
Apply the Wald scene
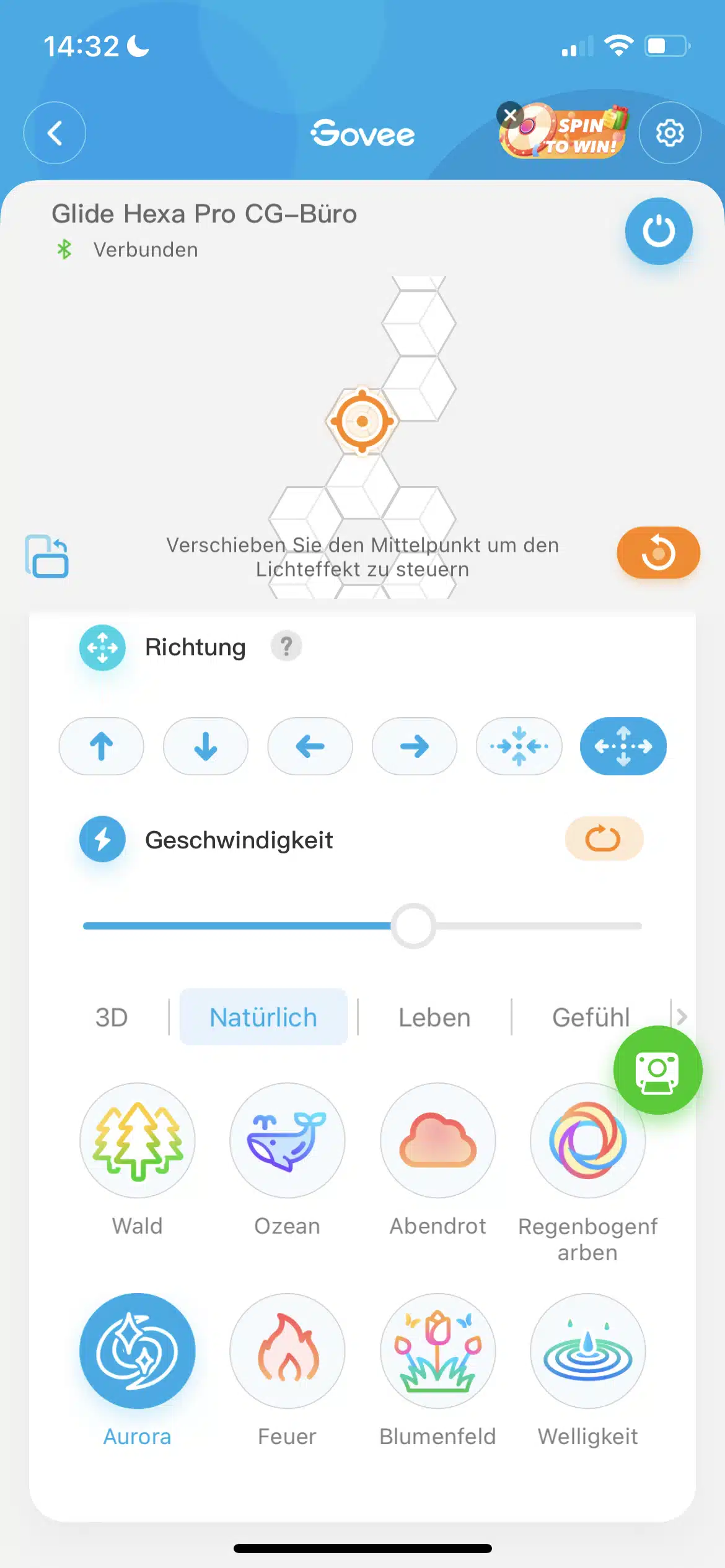click(138, 1140)
